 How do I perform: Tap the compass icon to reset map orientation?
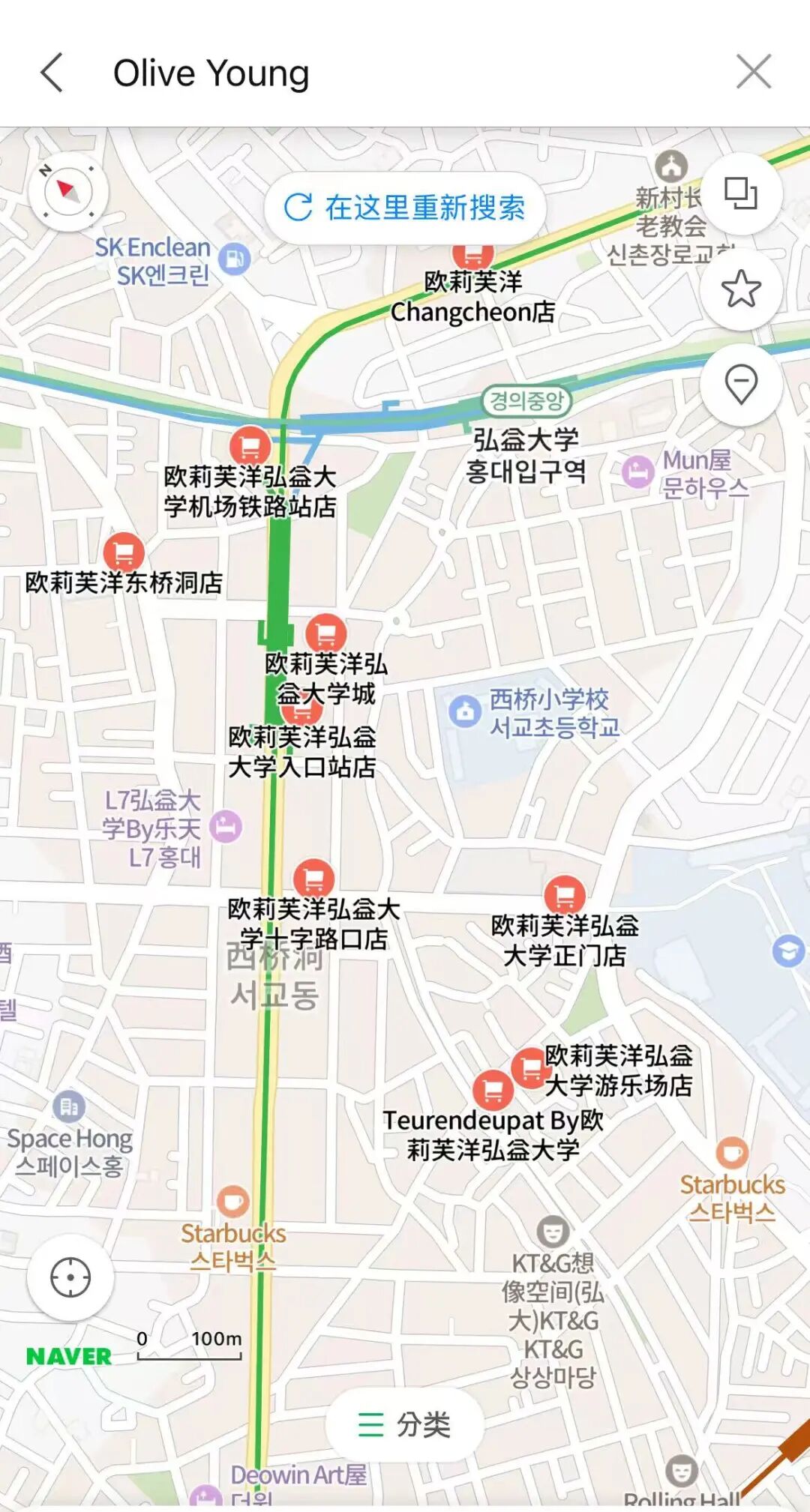coord(67,193)
